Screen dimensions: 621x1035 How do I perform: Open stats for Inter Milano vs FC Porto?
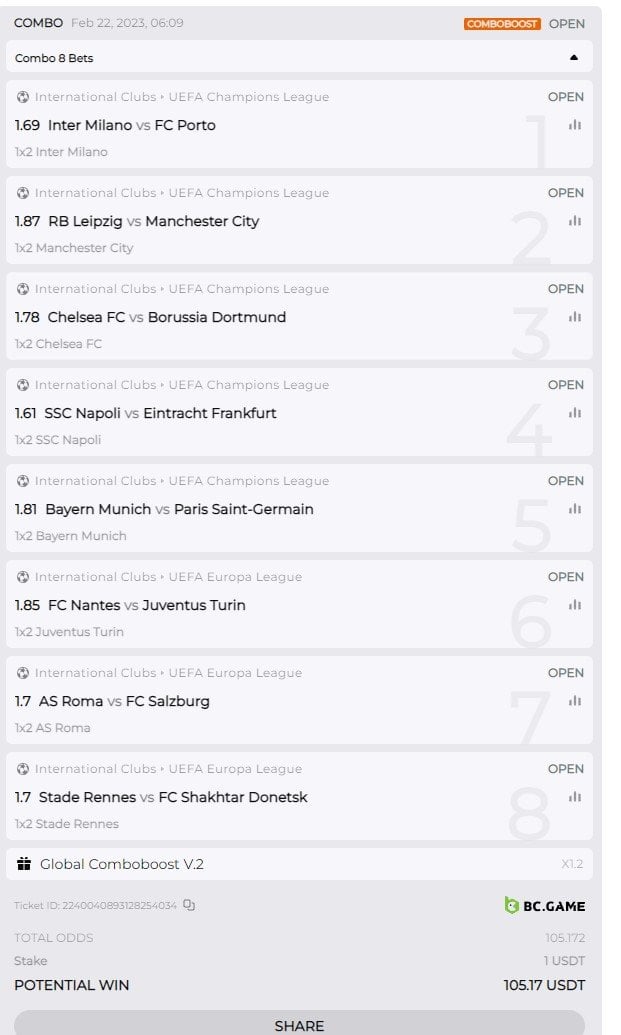pos(575,125)
